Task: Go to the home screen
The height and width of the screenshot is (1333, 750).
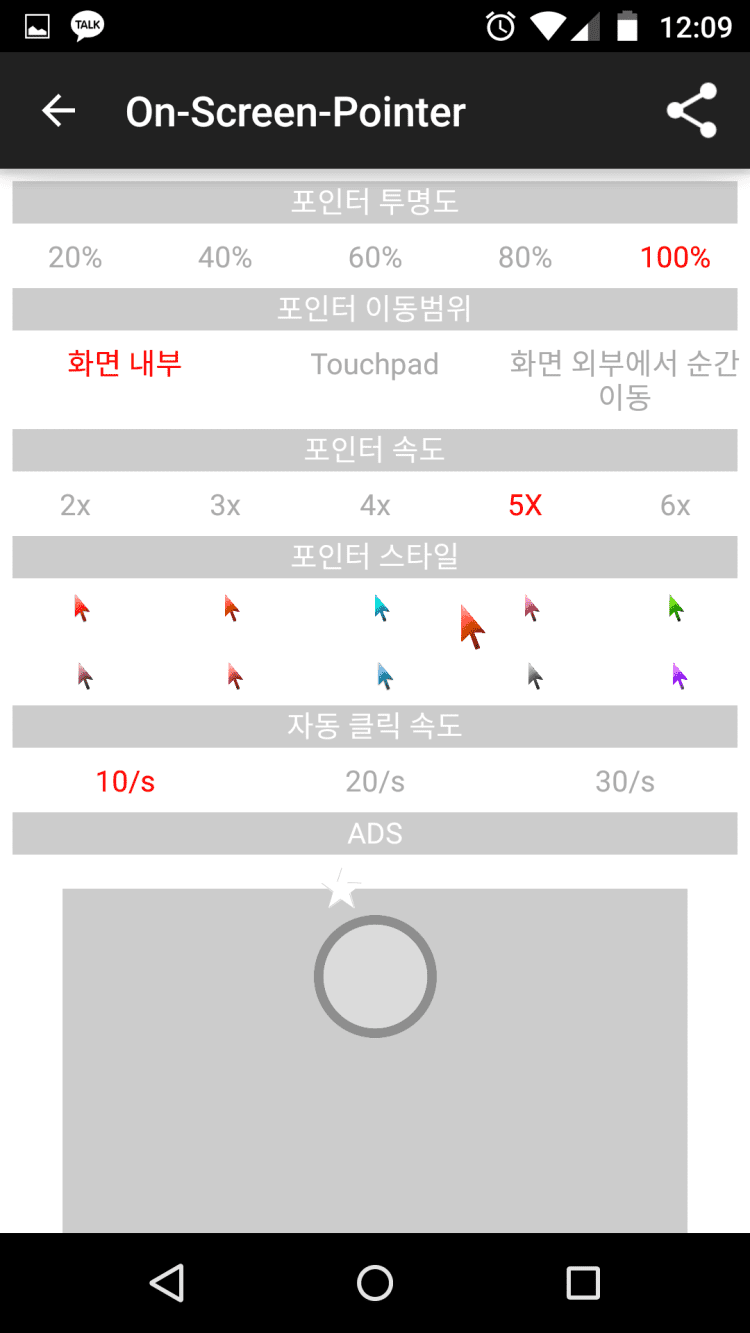Action: click(375, 1283)
